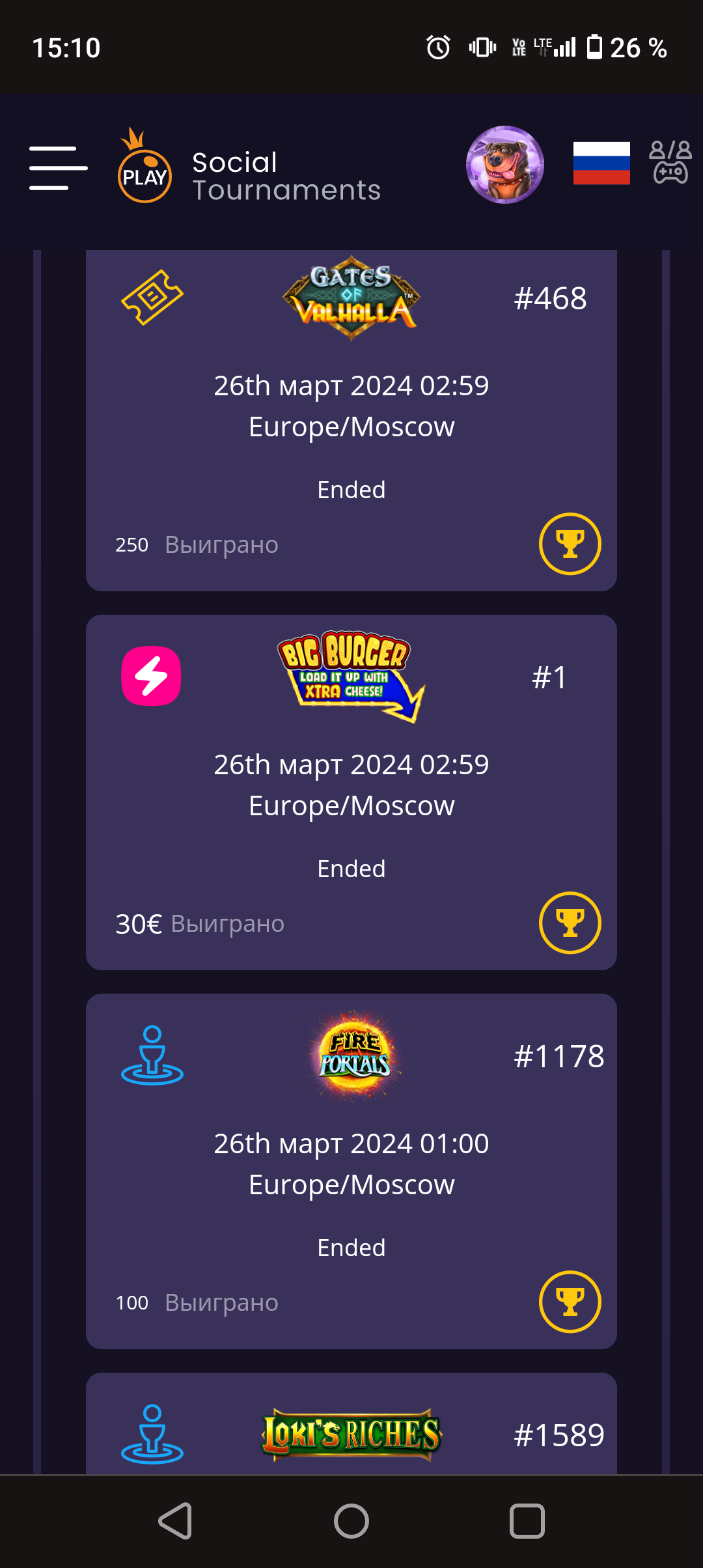Open the players gamepad icon
Screen dimensions: 703x1568
pos(670,163)
